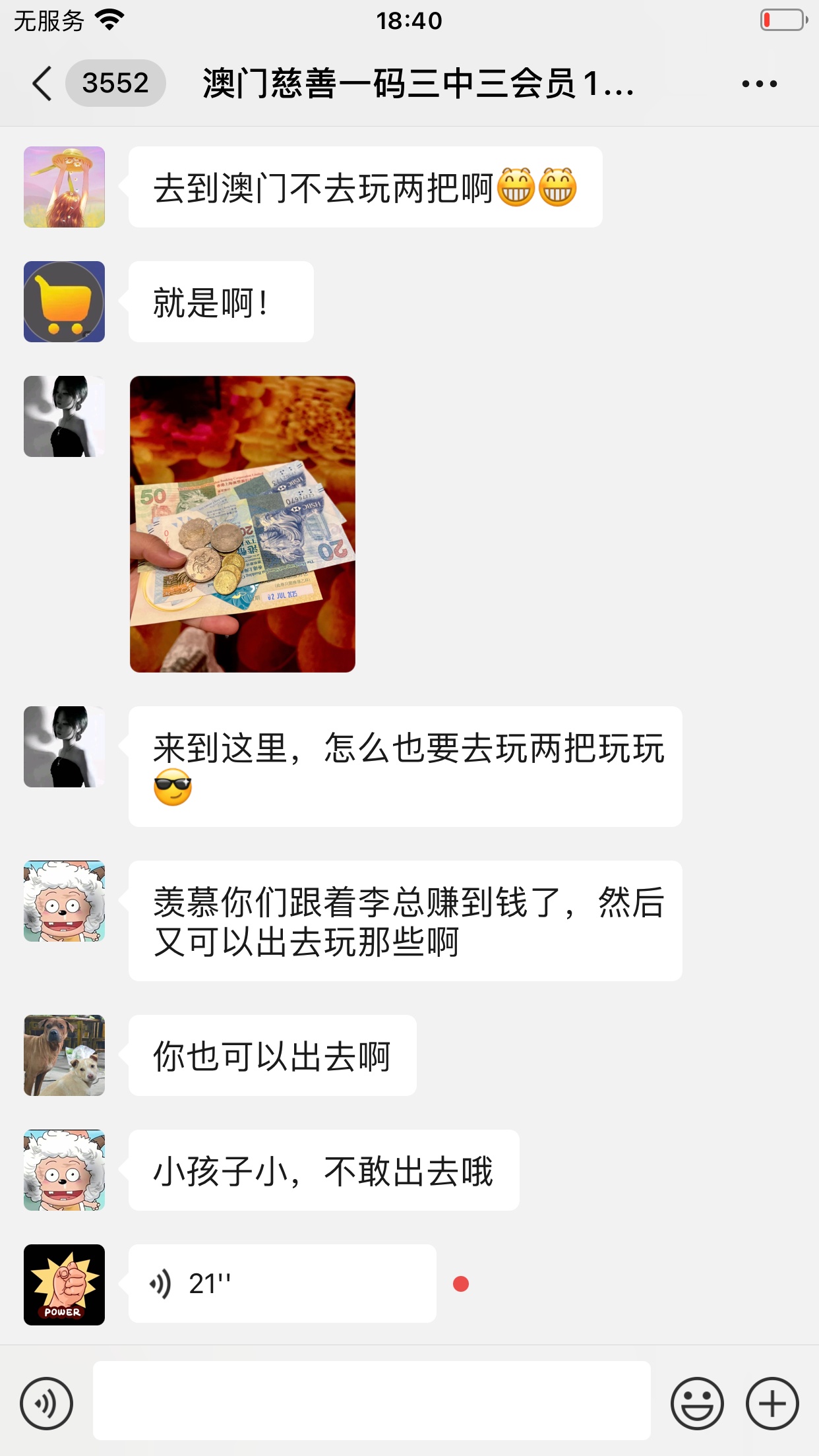Open the shopping cart avatar's profile
Viewport: 819px width, 1456px height.
tap(64, 301)
